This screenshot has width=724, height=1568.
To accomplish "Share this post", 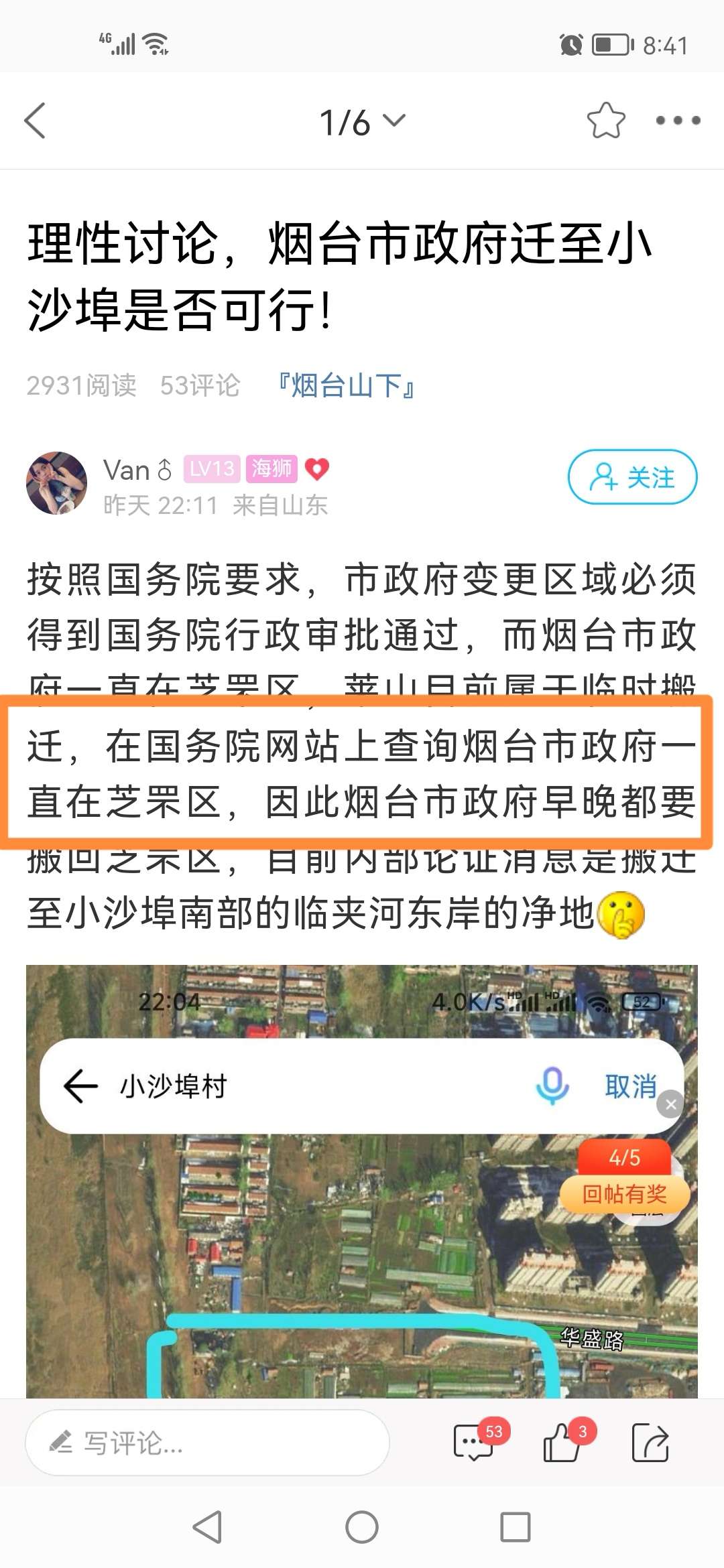I will (x=650, y=1442).
